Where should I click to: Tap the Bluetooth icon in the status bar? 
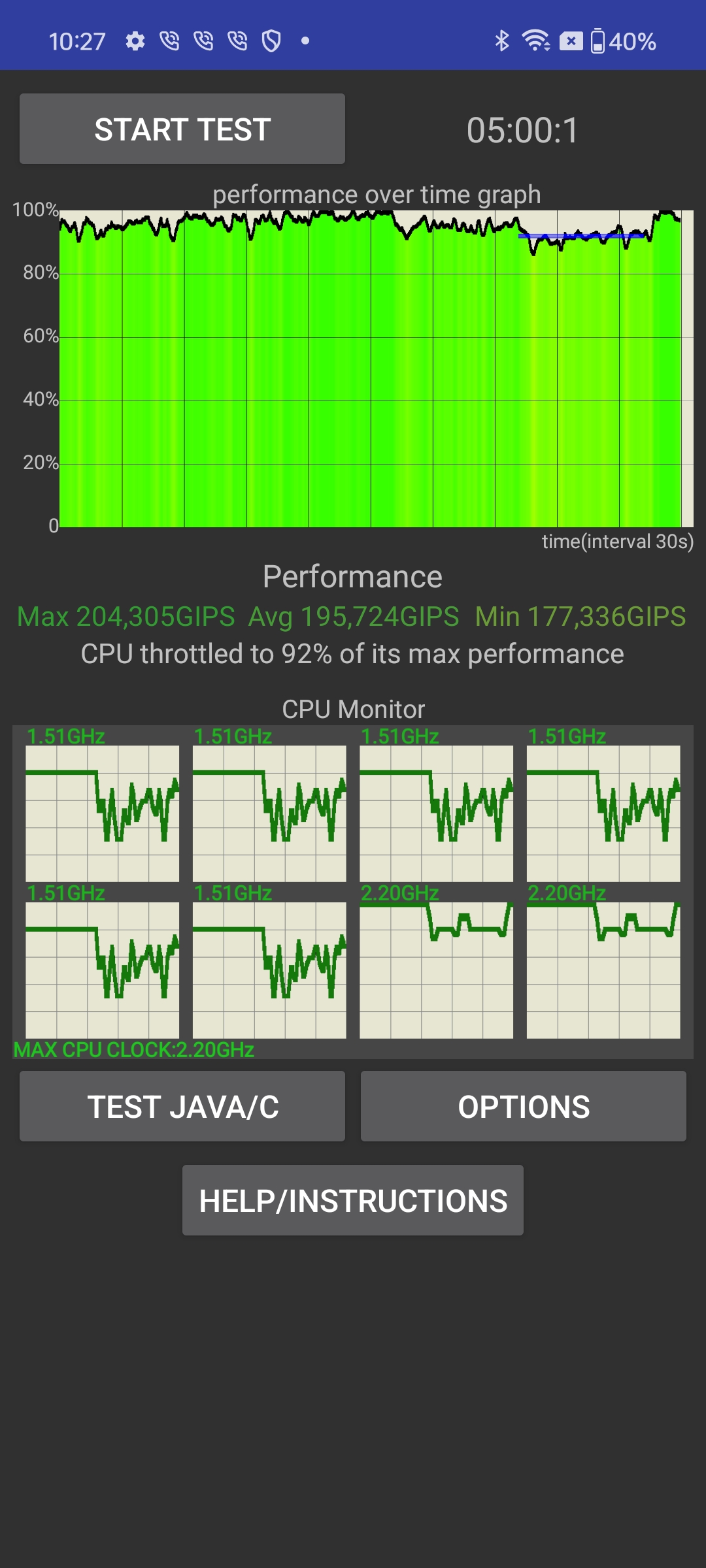[x=503, y=41]
